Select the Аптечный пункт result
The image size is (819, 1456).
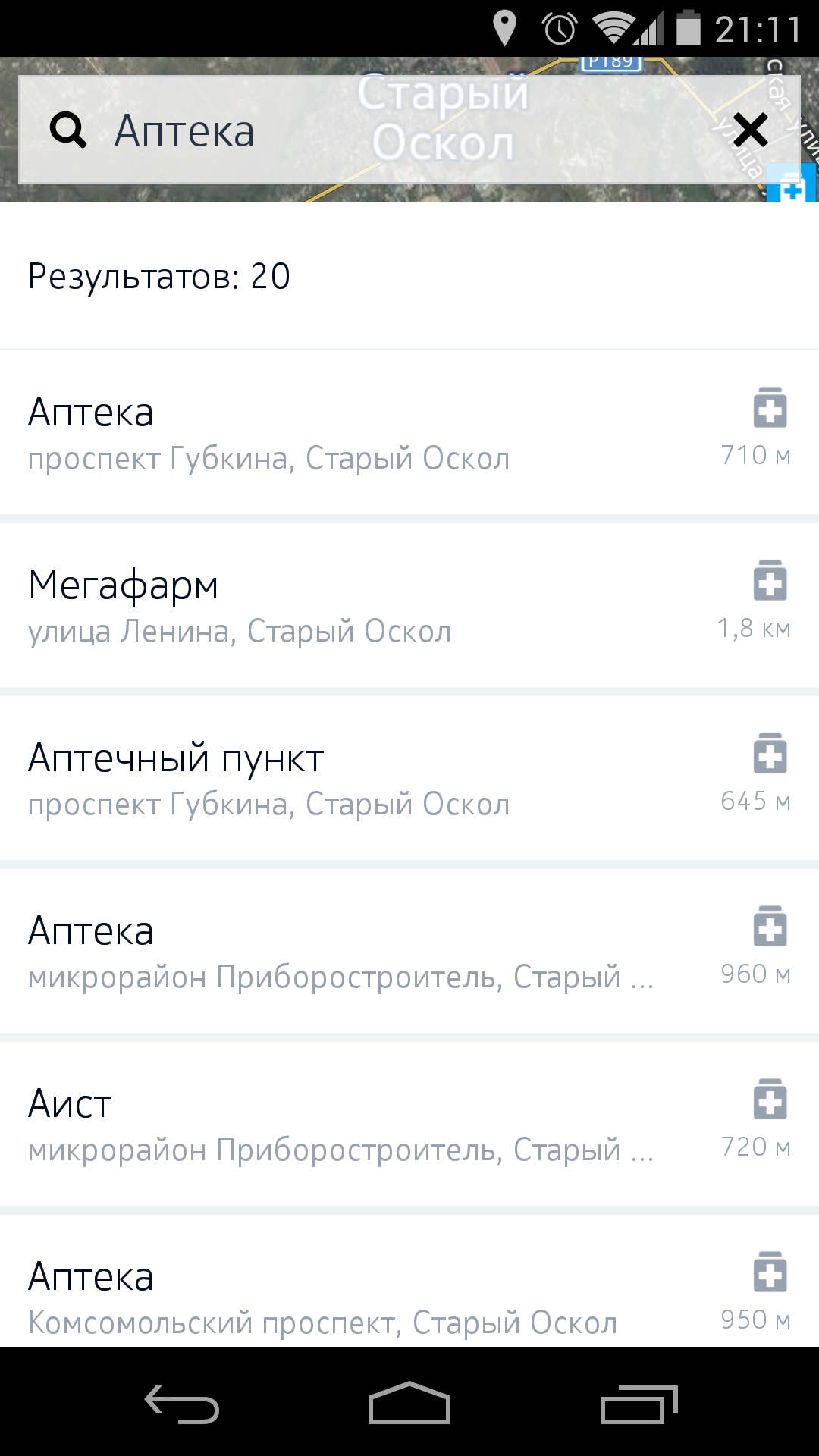click(409, 779)
